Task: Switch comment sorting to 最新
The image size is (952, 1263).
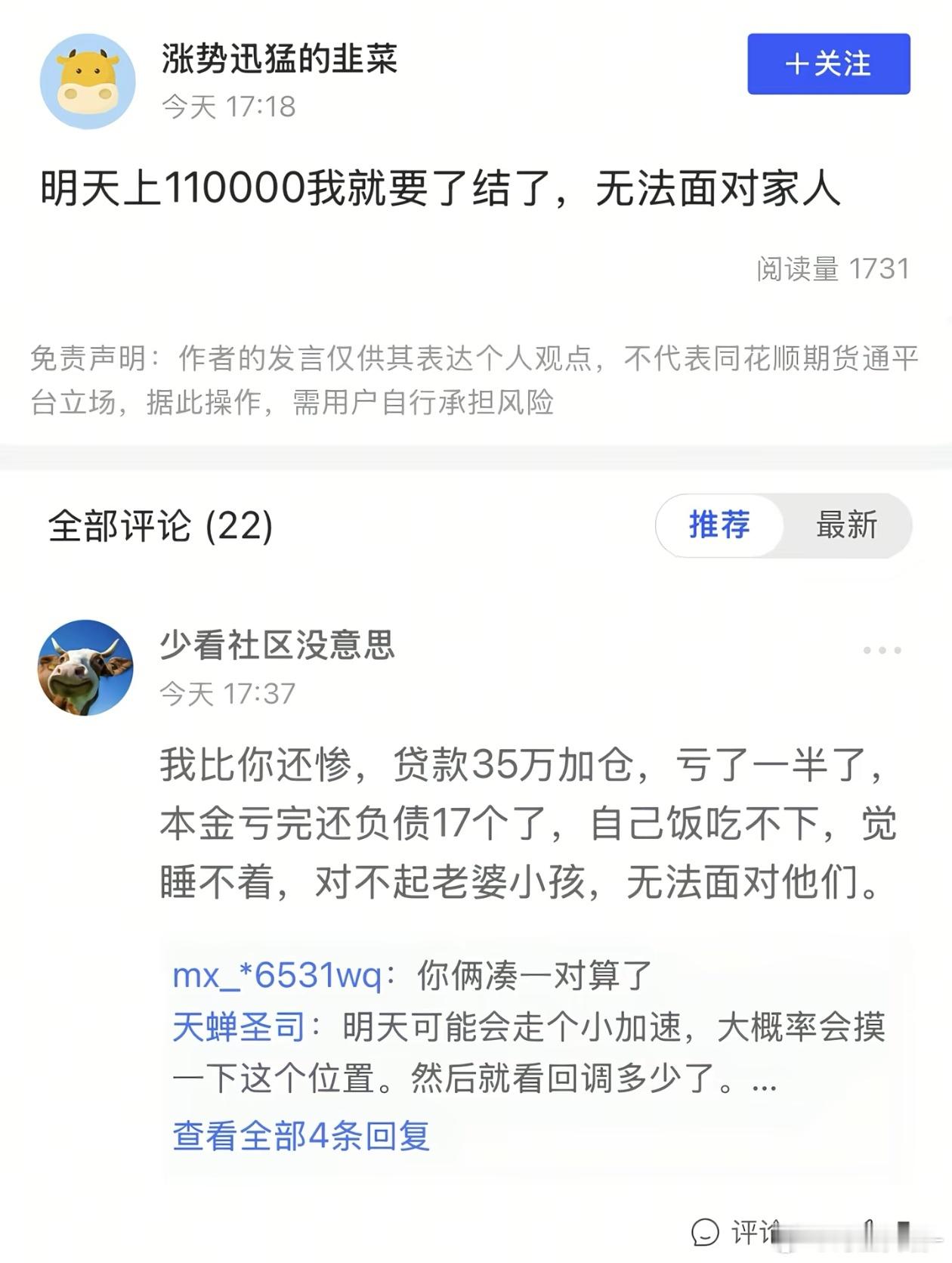Action: click(845, 527)
